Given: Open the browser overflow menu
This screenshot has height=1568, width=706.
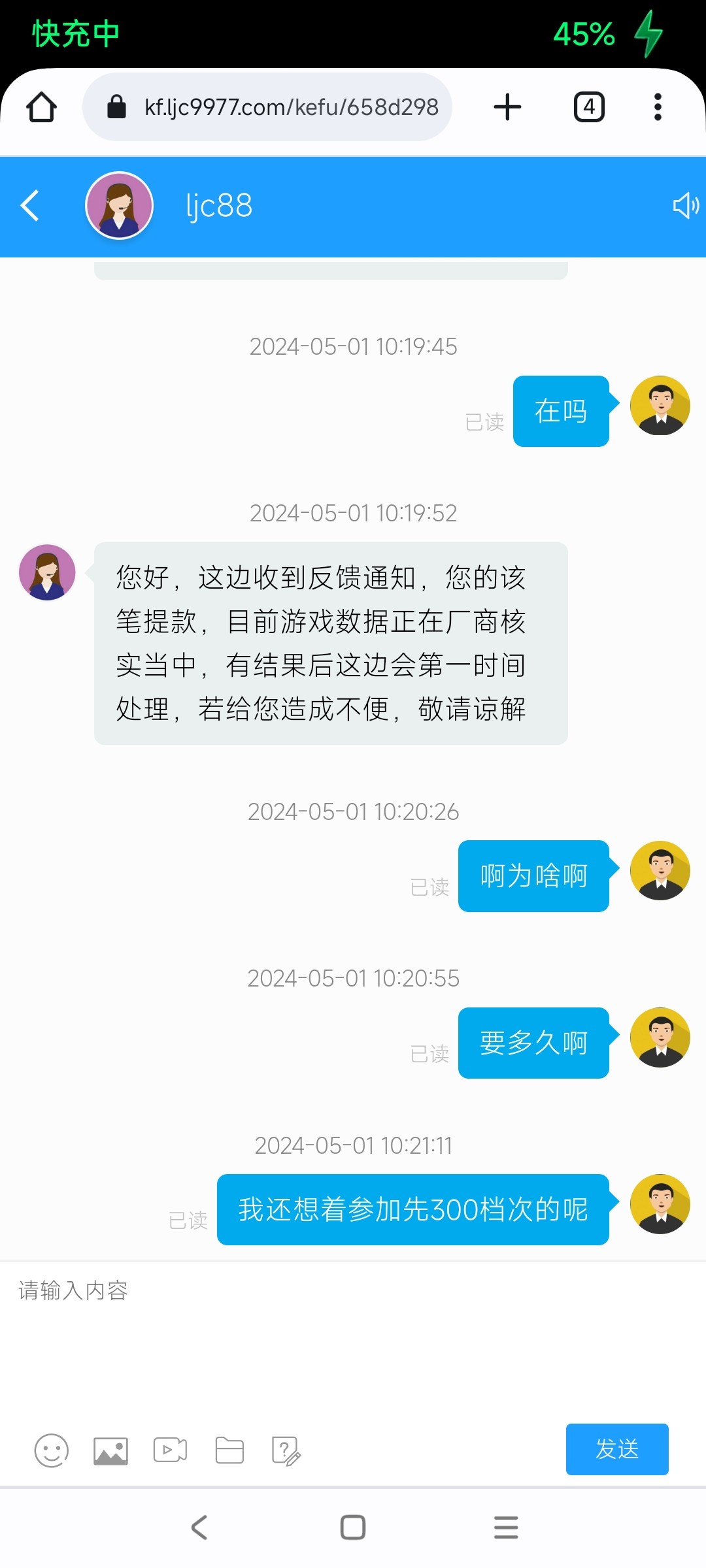Looking at the screenshot, I should [658, 107].
